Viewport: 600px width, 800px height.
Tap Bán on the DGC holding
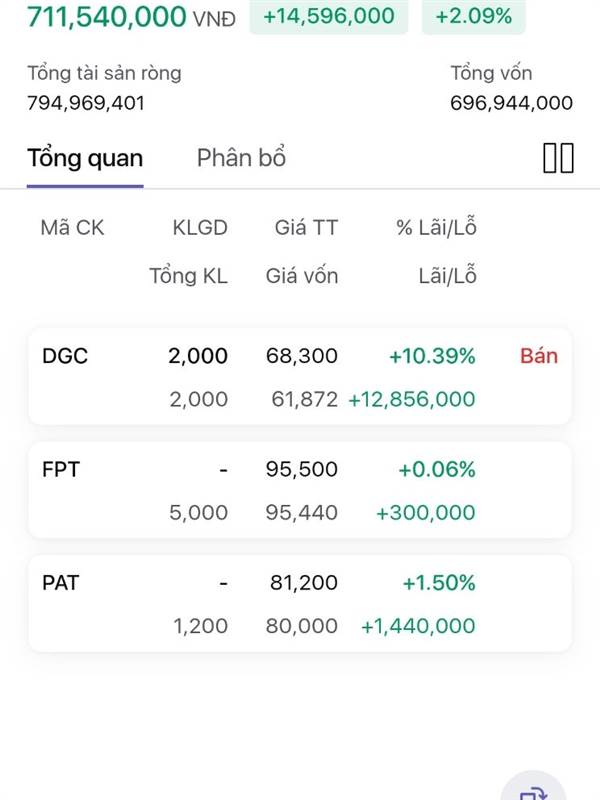pos(538,356)
